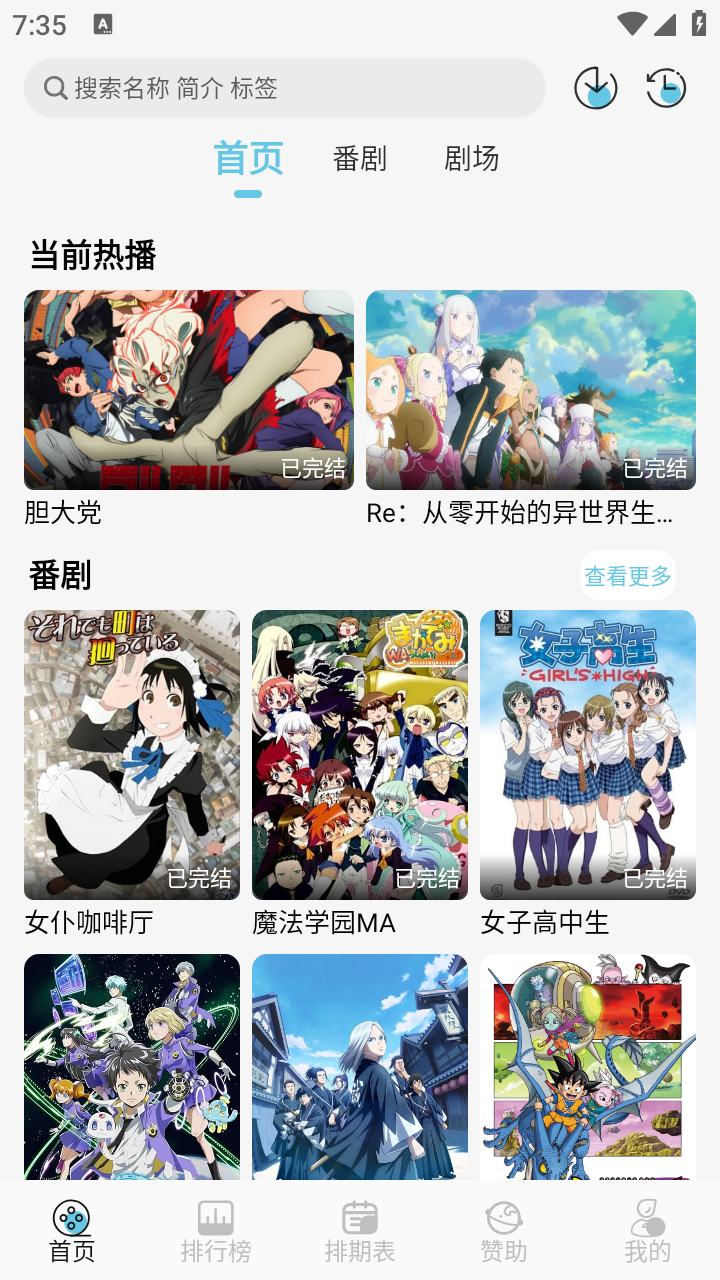The width and height of the screenshot is (720, 1280).
Task: Open the watch history icon
Action: [666, 88]
